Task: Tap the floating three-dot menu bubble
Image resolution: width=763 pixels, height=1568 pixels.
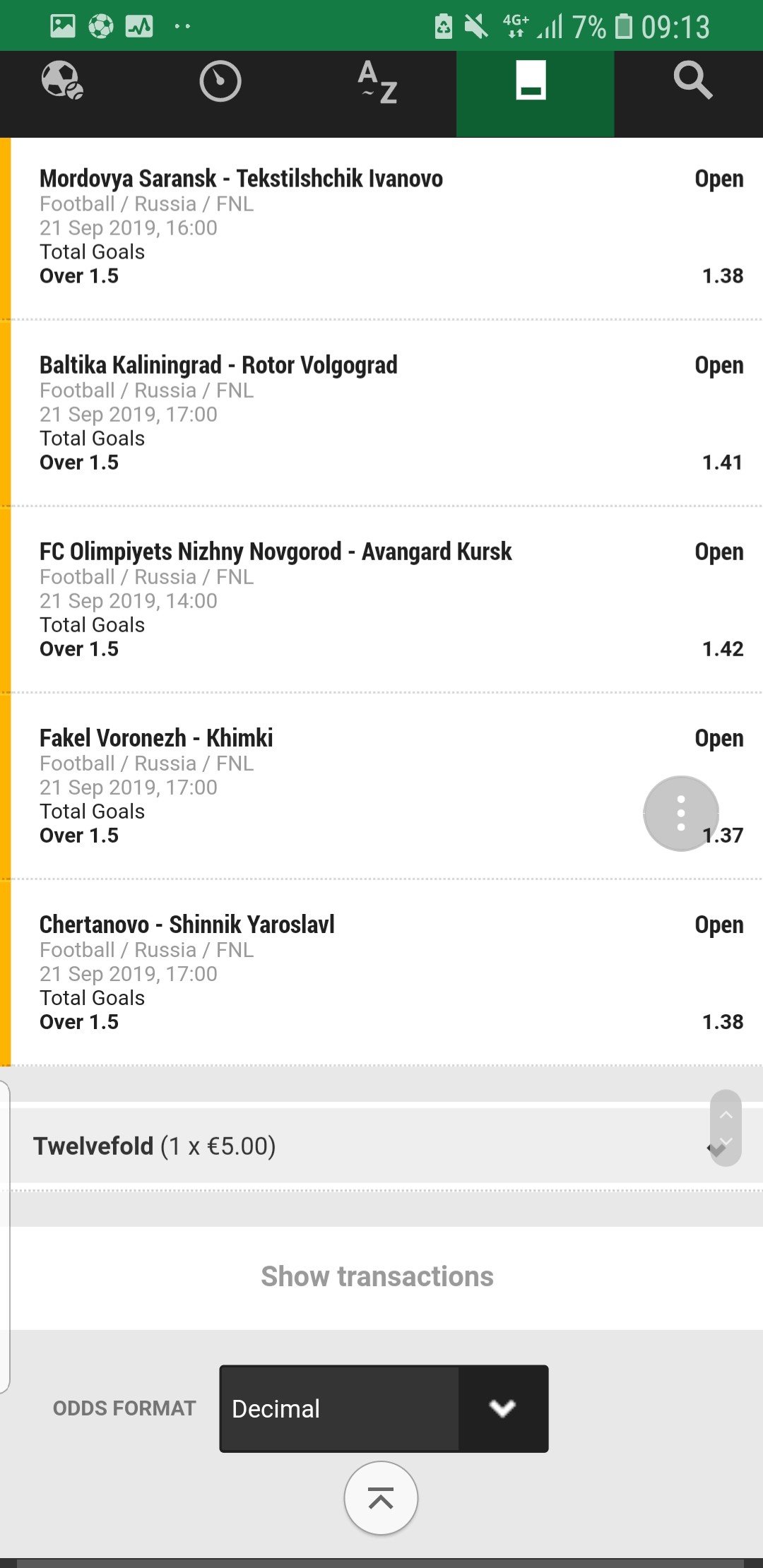Action: [x=681, y=813]
